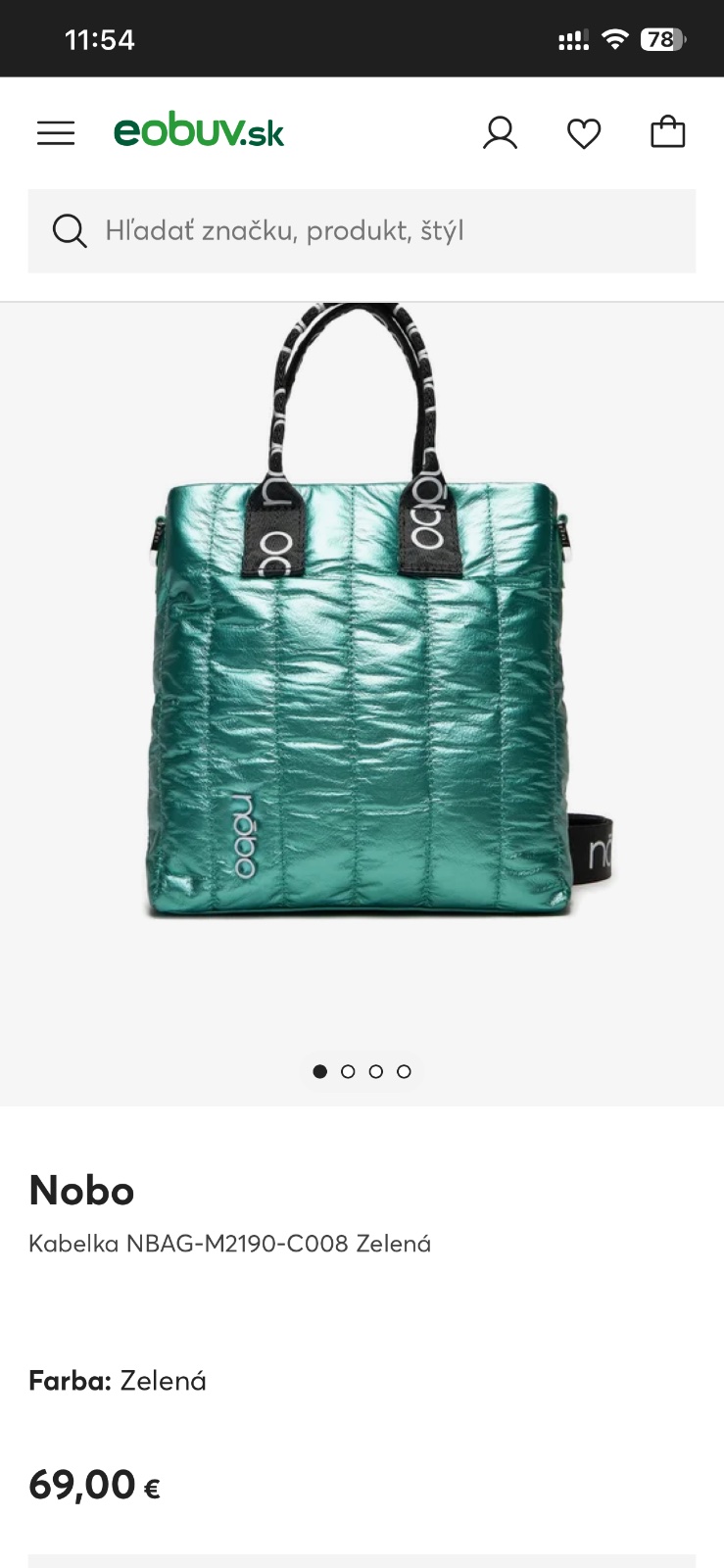Open the hamburger menu
724x1568 pixels.
point(56,133)
